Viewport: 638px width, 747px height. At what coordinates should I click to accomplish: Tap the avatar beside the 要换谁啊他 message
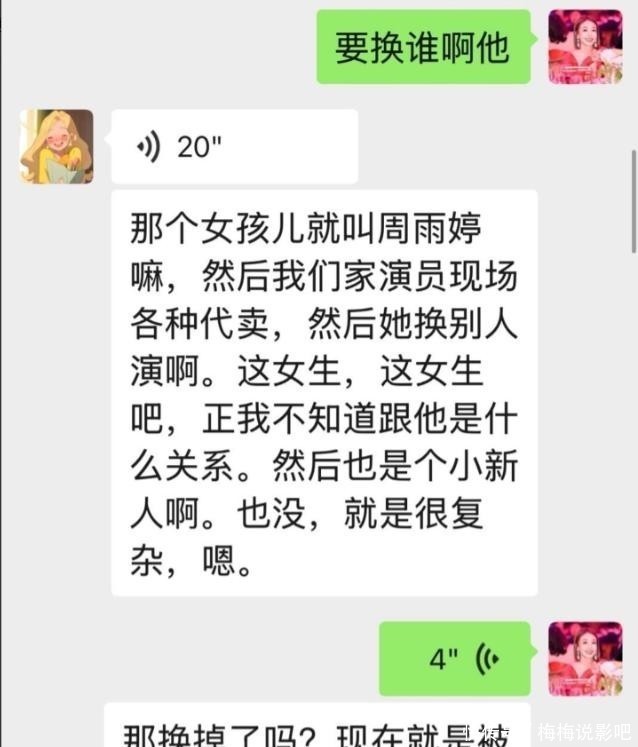coord(585,47)
